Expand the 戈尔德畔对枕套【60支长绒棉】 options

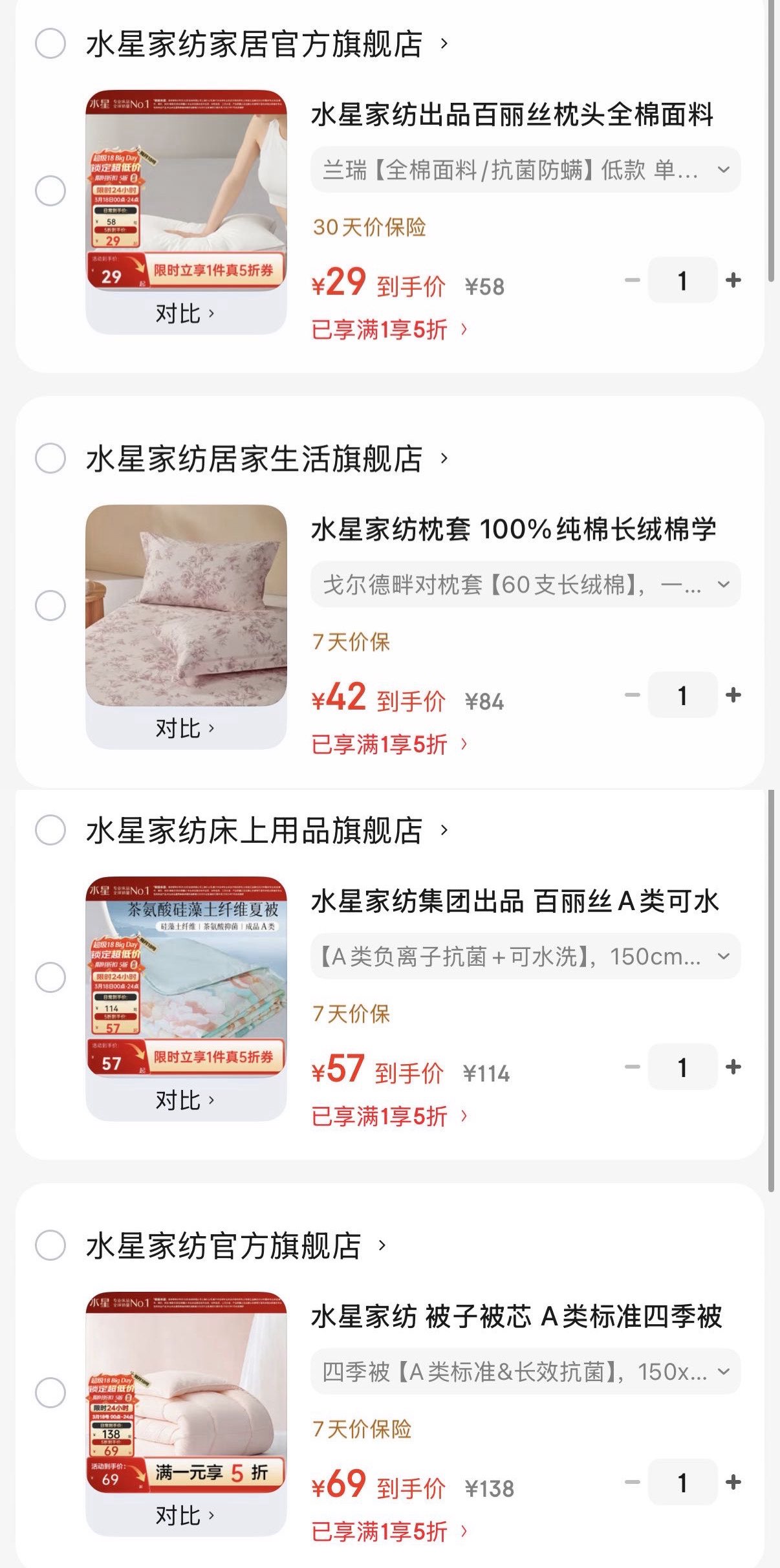(x=525, y=585)
